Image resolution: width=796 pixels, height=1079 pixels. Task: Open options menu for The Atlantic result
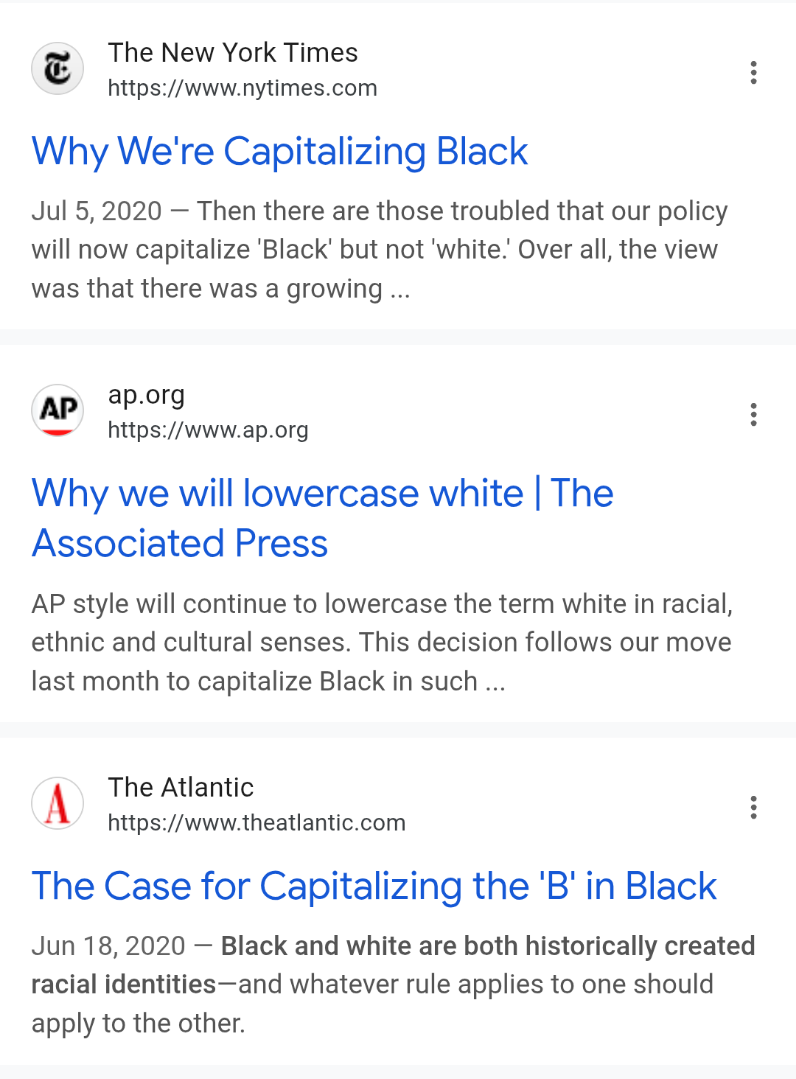coord(754,807)
